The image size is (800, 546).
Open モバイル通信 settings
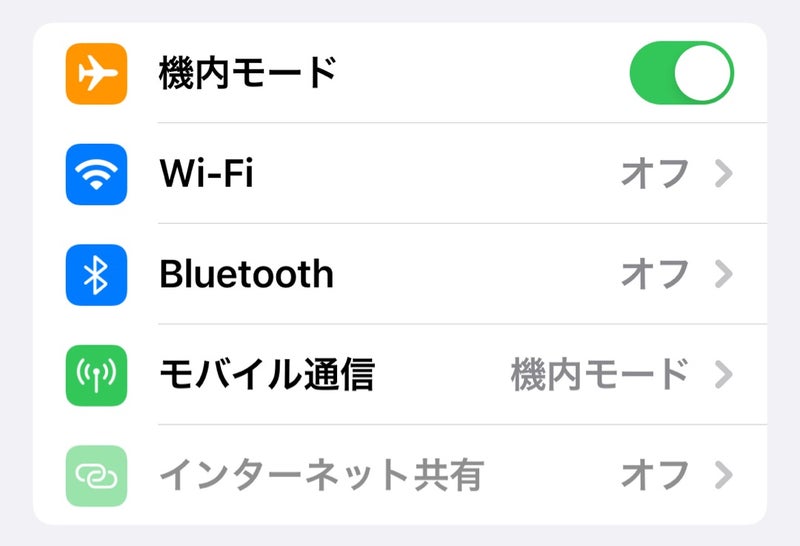coord(400,375)
